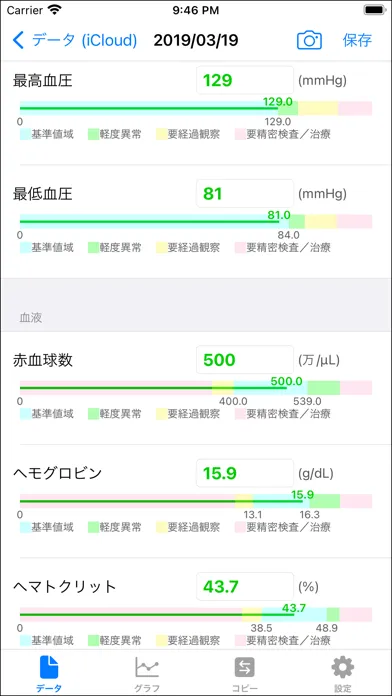Viewport: 392px width, 696px height.
Task: Edit the ヘマトクリット value field
Action: [x=245, y=587]
